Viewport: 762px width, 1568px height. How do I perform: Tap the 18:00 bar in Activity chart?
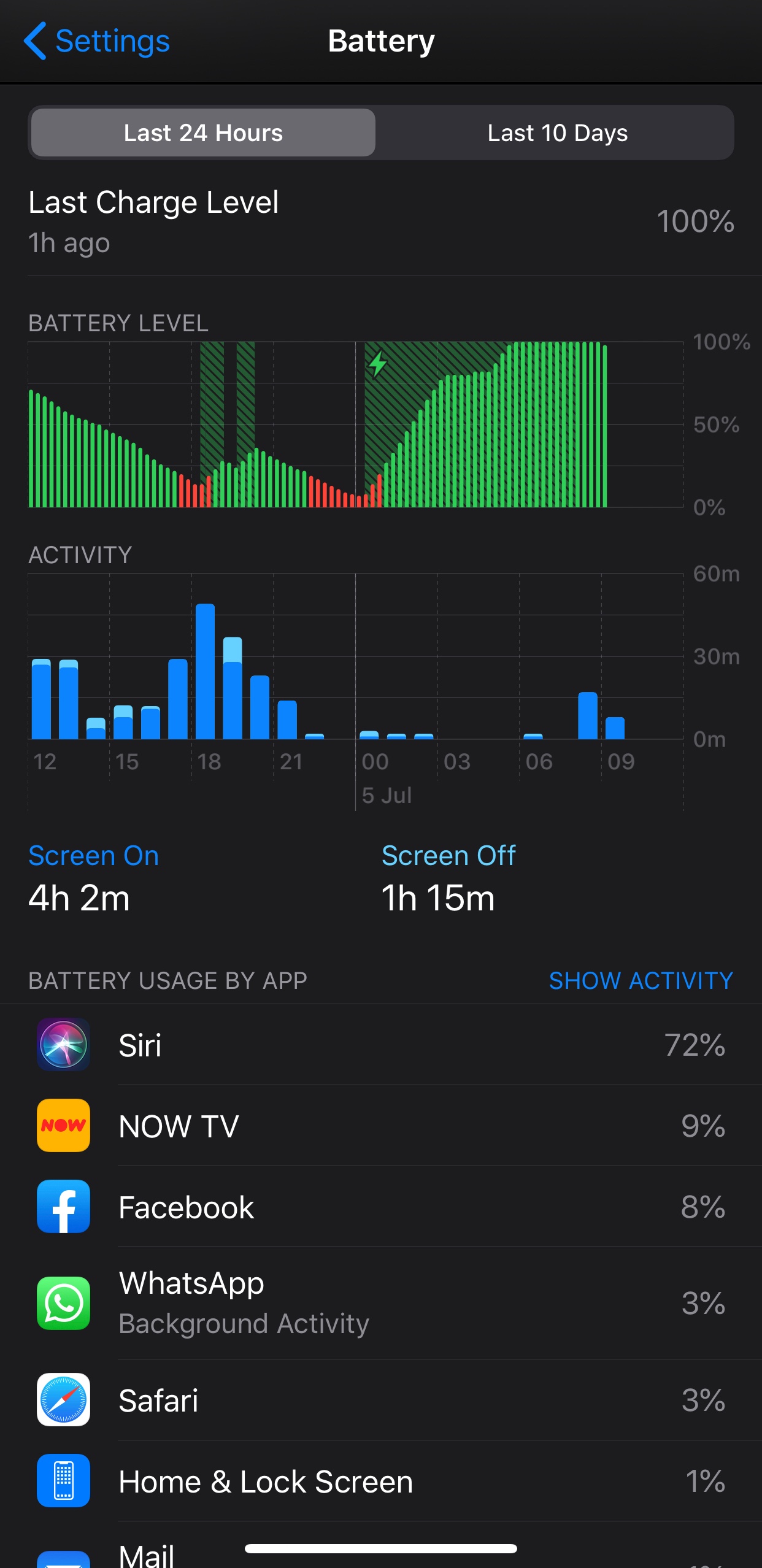pos(205,672)
